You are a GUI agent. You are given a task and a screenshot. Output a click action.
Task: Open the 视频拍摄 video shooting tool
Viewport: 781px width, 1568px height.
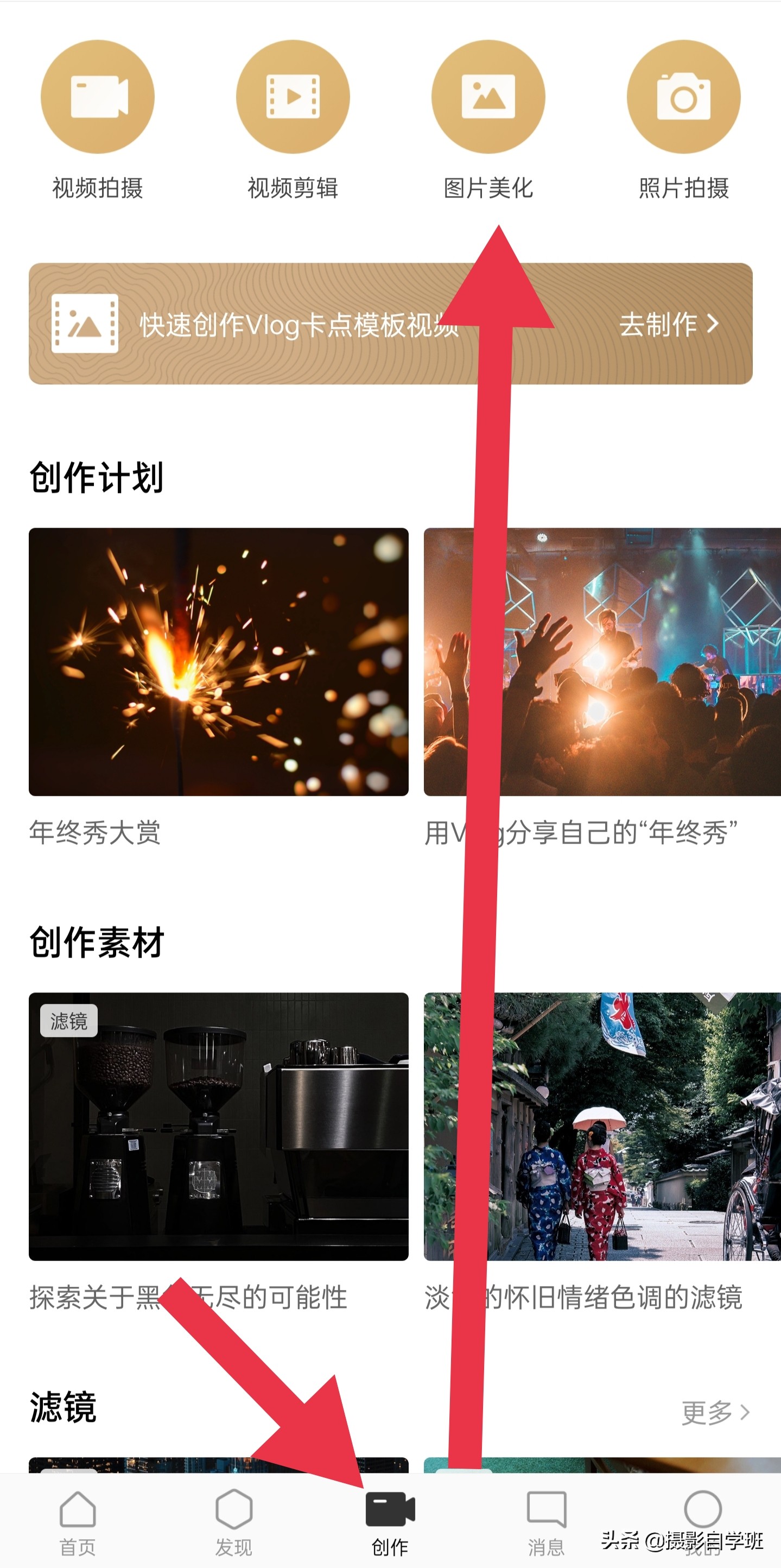[x=97, y=97]
